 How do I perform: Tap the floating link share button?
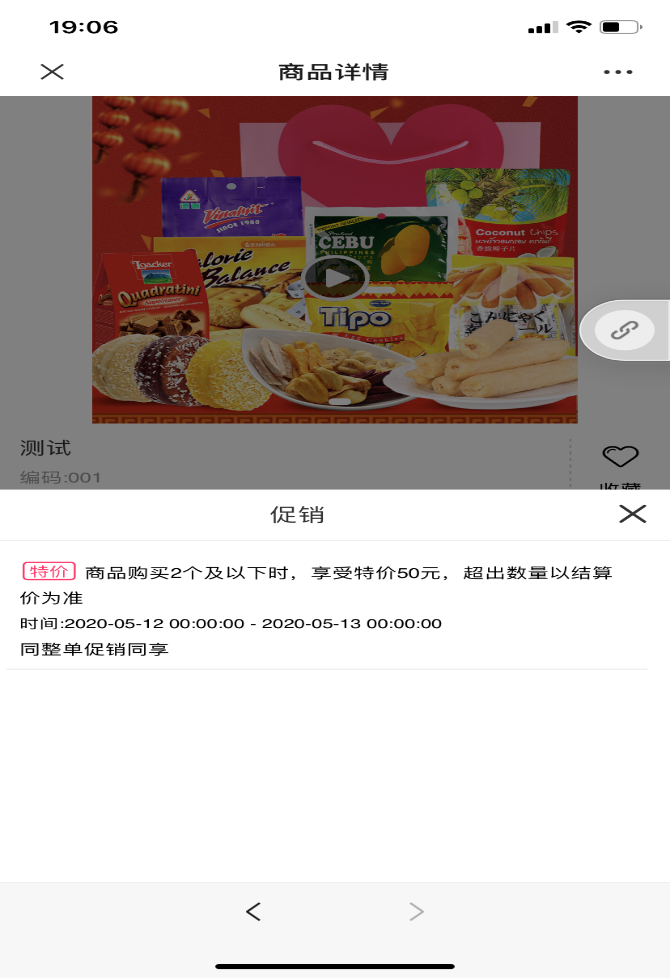pos(624,330)
